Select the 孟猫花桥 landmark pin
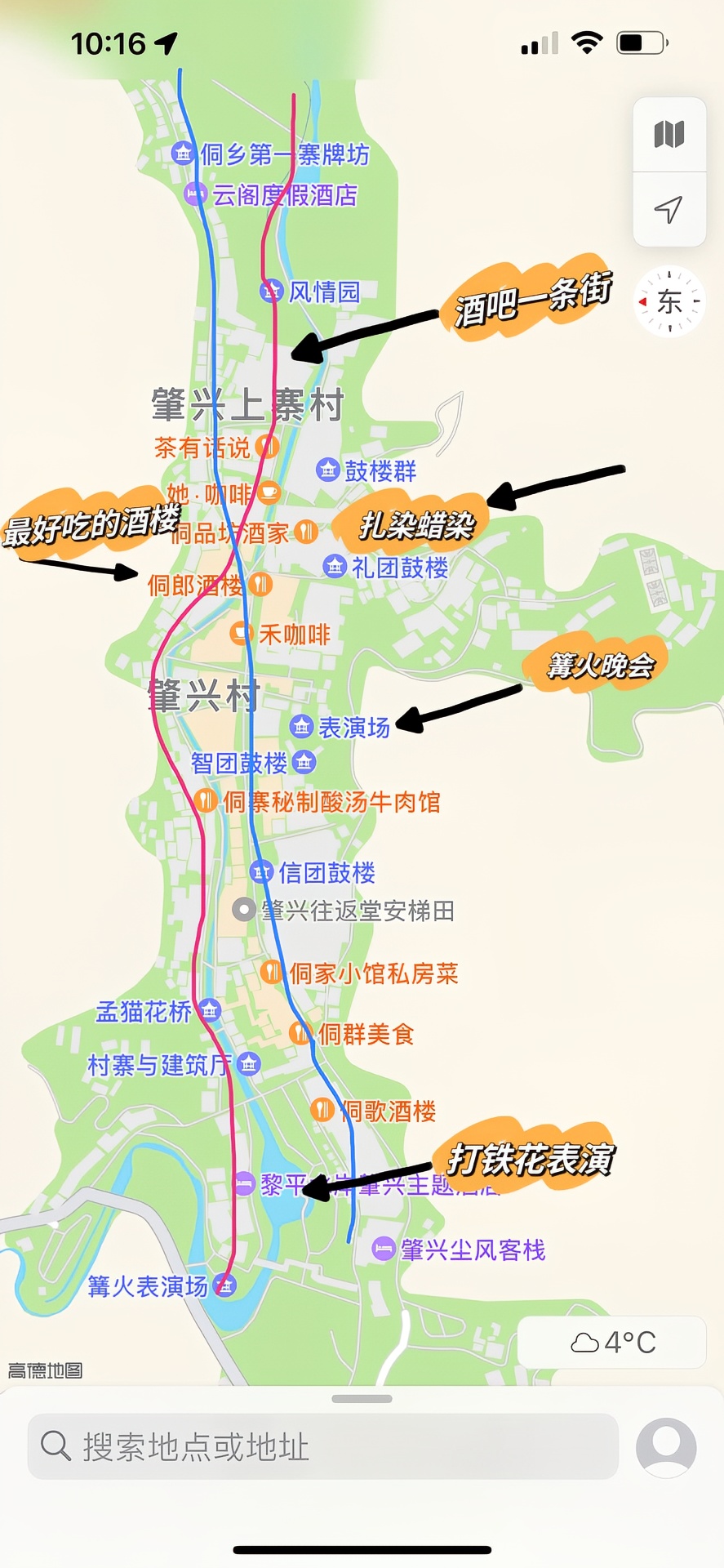Viewport: 724px width, 1568px height. pos(211,1010)
